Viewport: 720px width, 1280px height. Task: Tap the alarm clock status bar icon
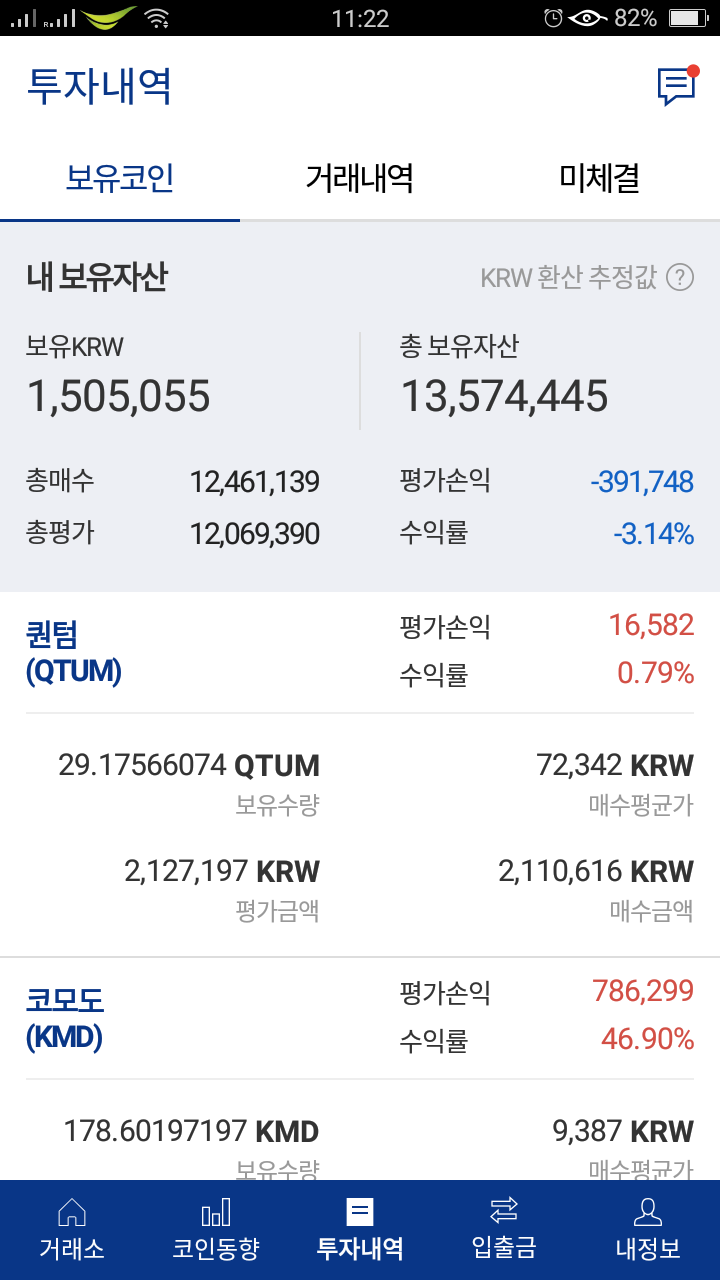[x=553, y=16]
